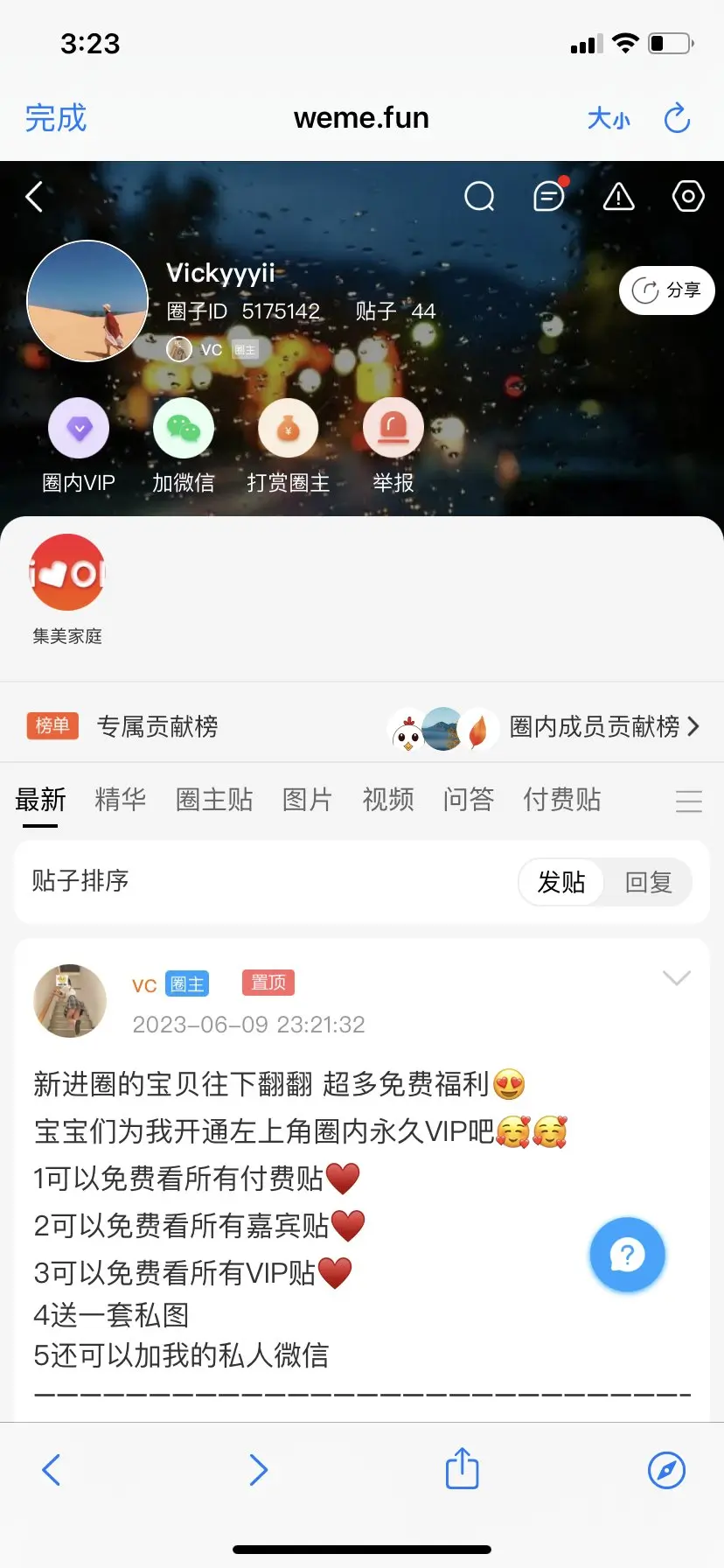Reload the weme.fun page

click(678, 118)
